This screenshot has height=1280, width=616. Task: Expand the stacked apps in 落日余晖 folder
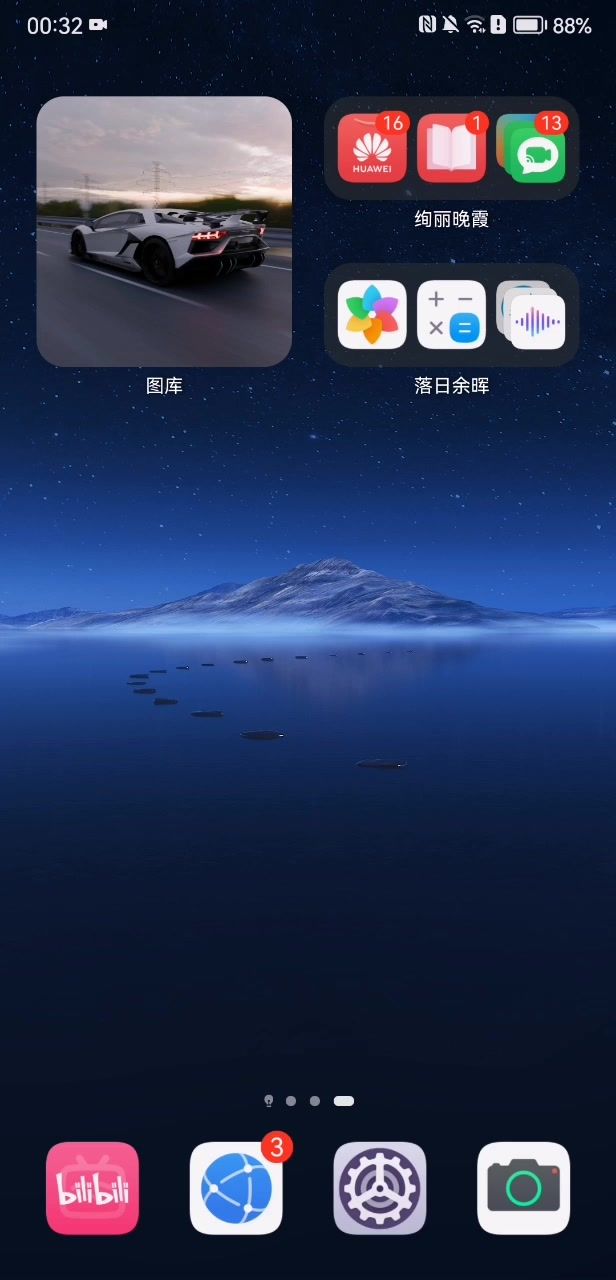pyautogui.click(x=531, y=315)
